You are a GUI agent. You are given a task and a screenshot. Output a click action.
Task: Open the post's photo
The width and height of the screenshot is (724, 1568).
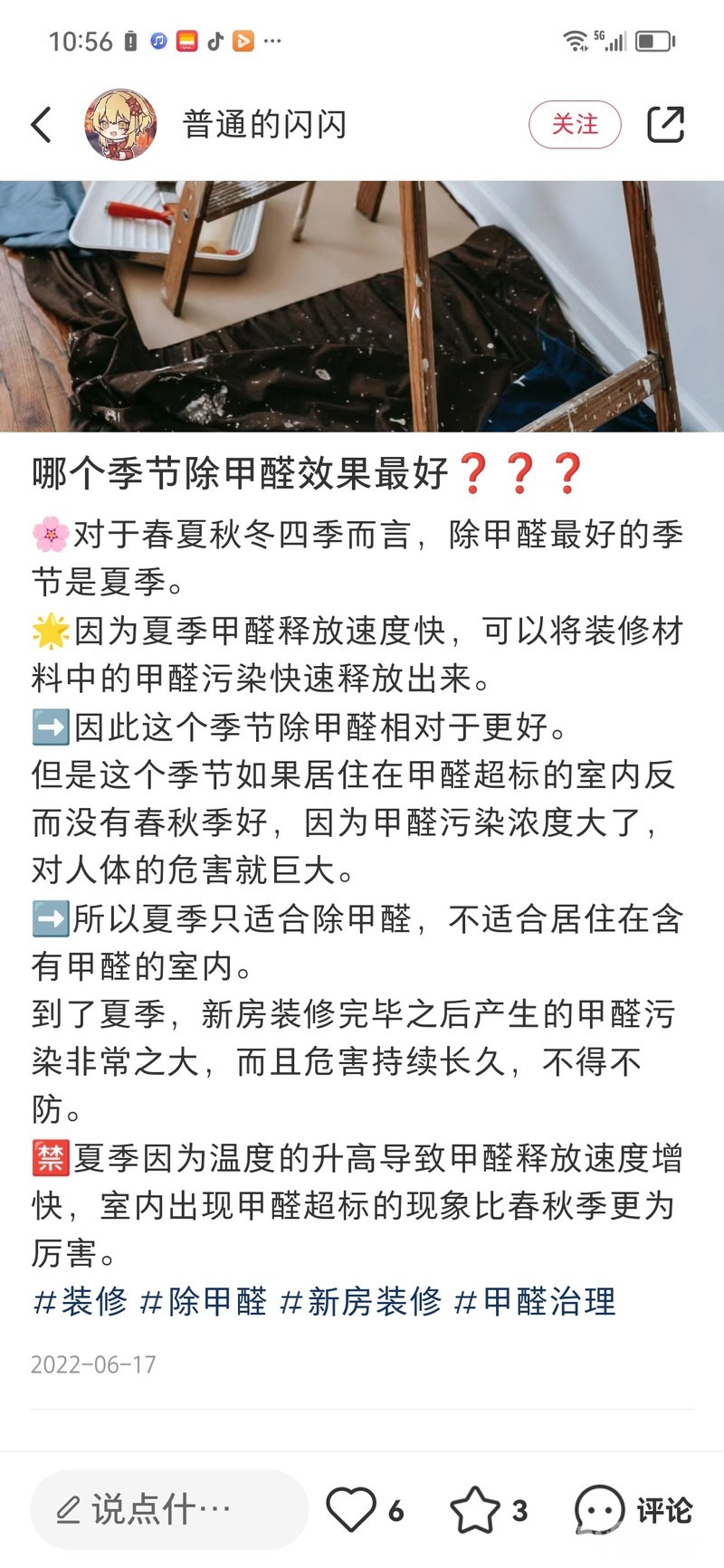tap(362, 306)
